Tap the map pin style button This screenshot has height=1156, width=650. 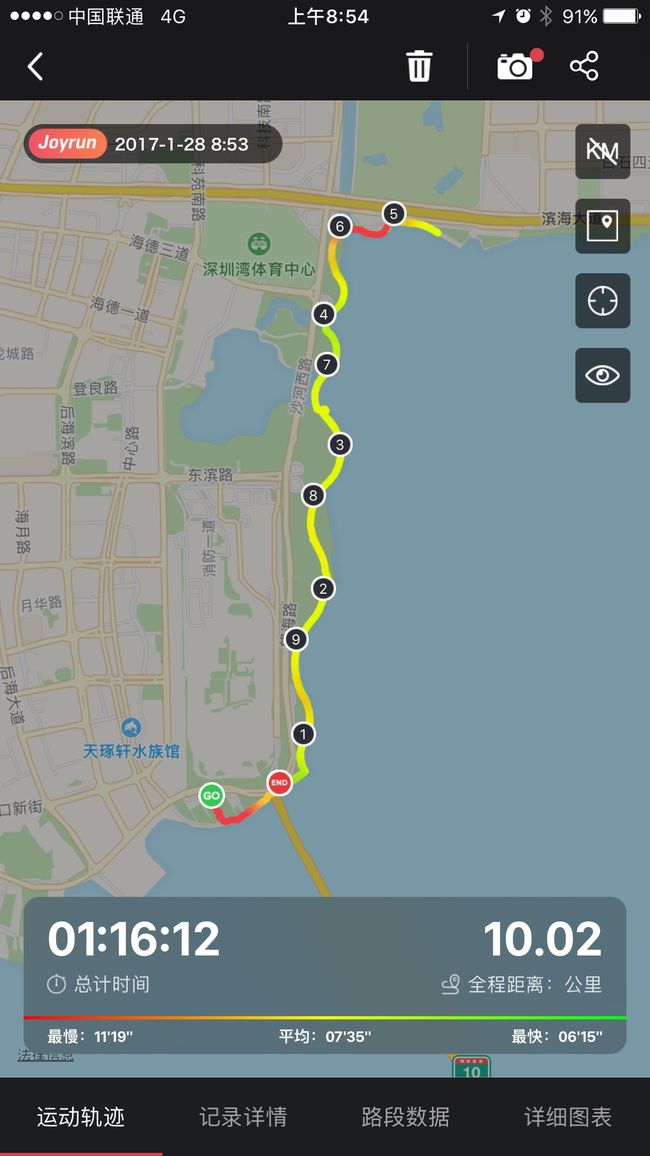pyautogui.click(x=603, y=226)
